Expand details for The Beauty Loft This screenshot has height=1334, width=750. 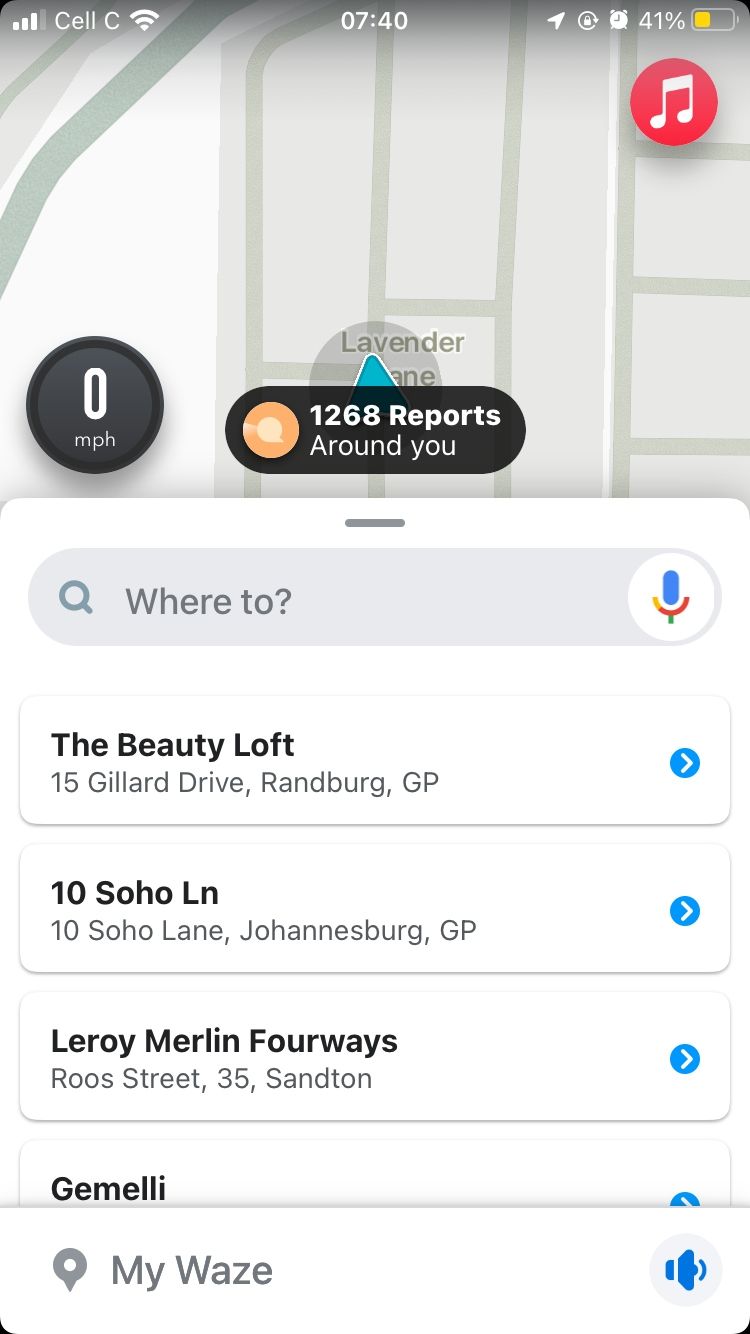pos(685,763)
